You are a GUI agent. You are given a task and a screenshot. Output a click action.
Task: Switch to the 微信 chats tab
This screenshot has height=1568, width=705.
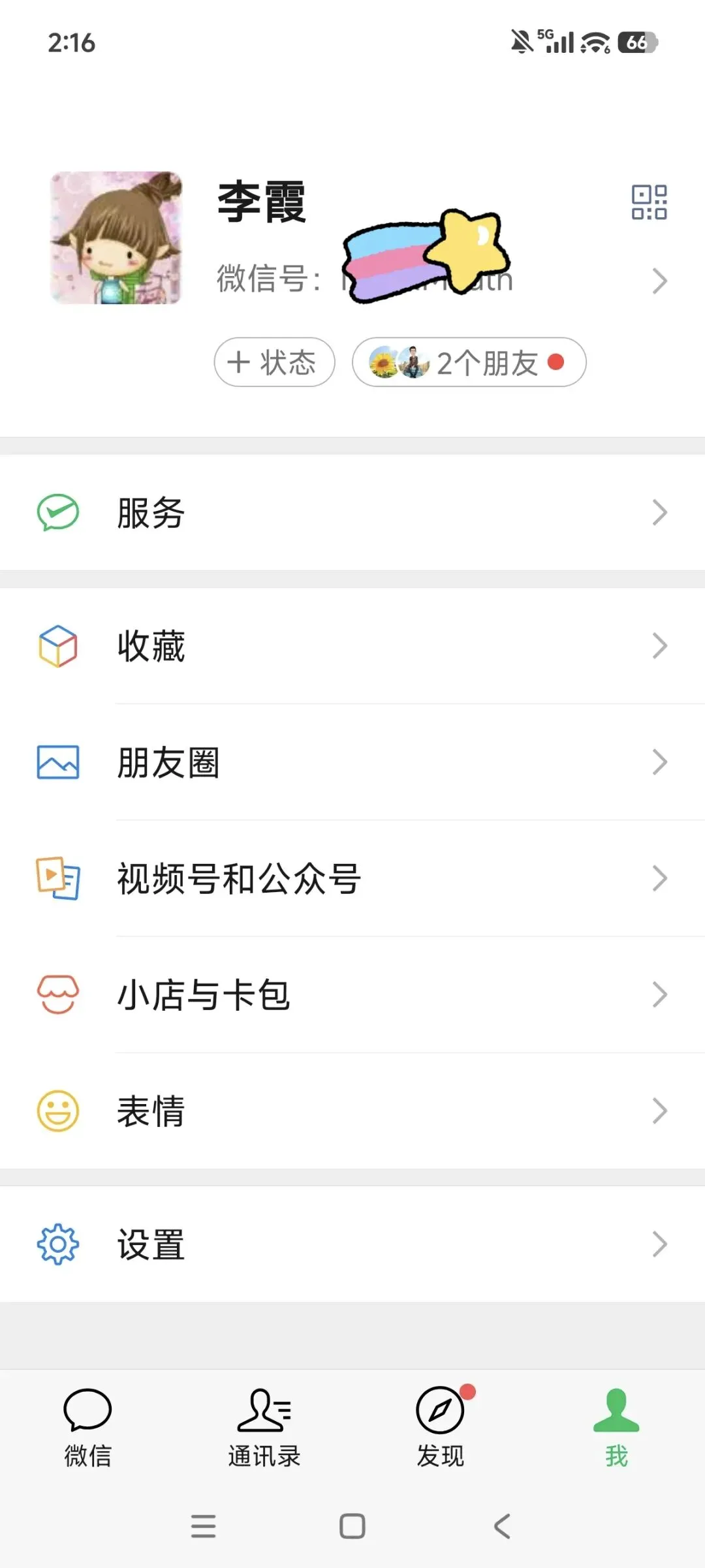88,1428
